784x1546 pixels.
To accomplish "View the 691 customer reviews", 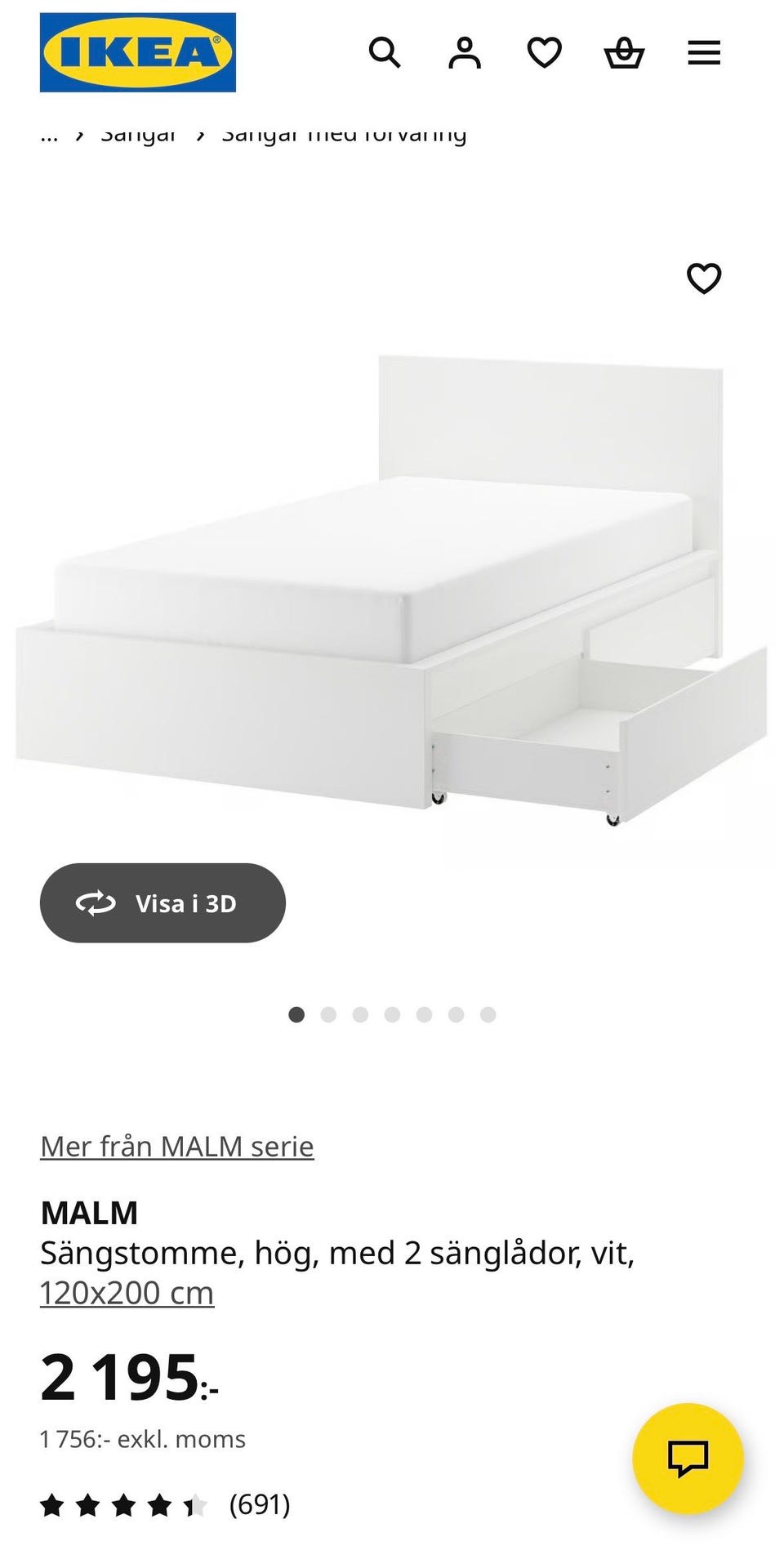I will pyautogui.click(x=259, y=1504).
